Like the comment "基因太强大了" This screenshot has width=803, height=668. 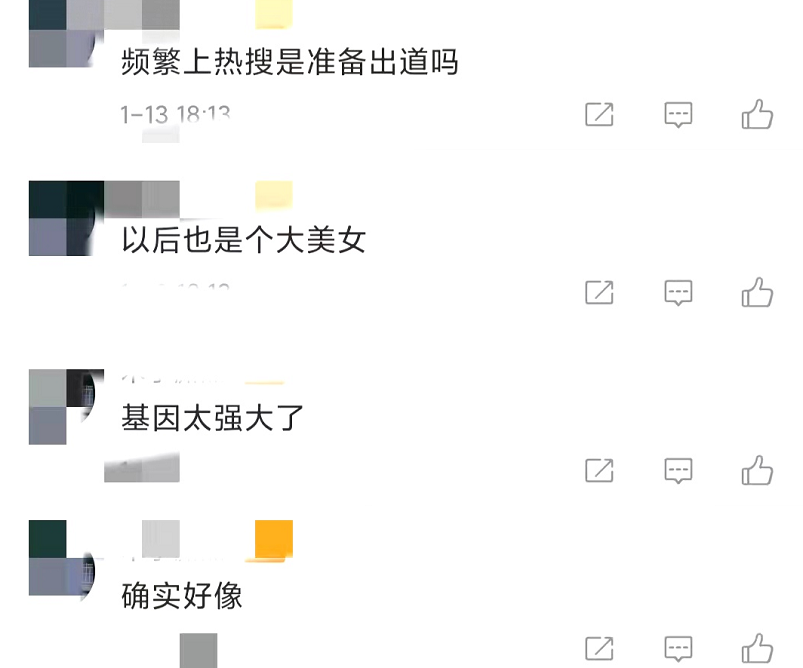[x=757, y=469]
